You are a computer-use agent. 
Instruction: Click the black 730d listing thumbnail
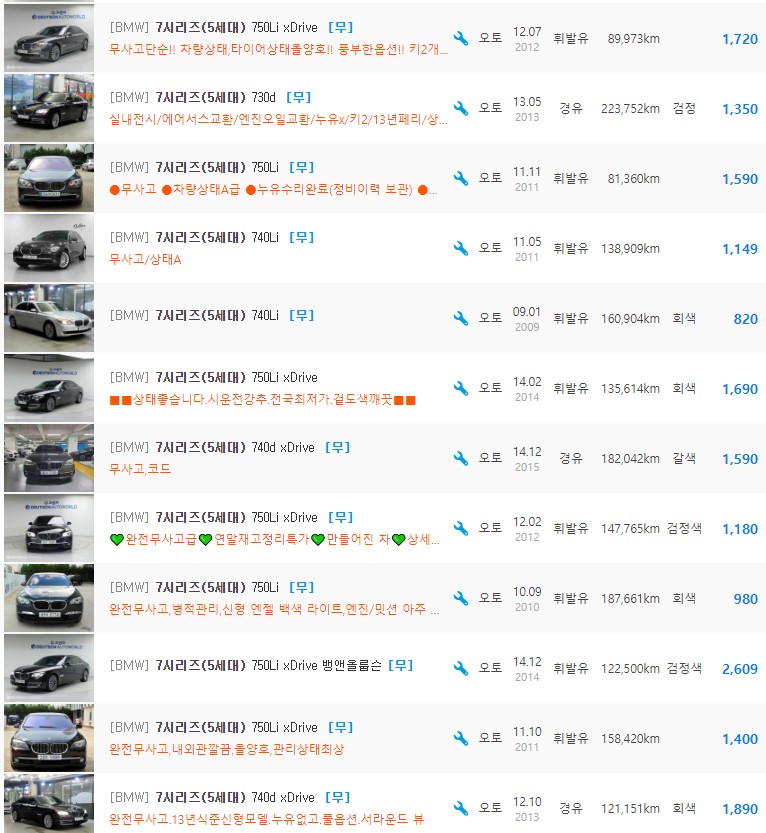(49, 108)
